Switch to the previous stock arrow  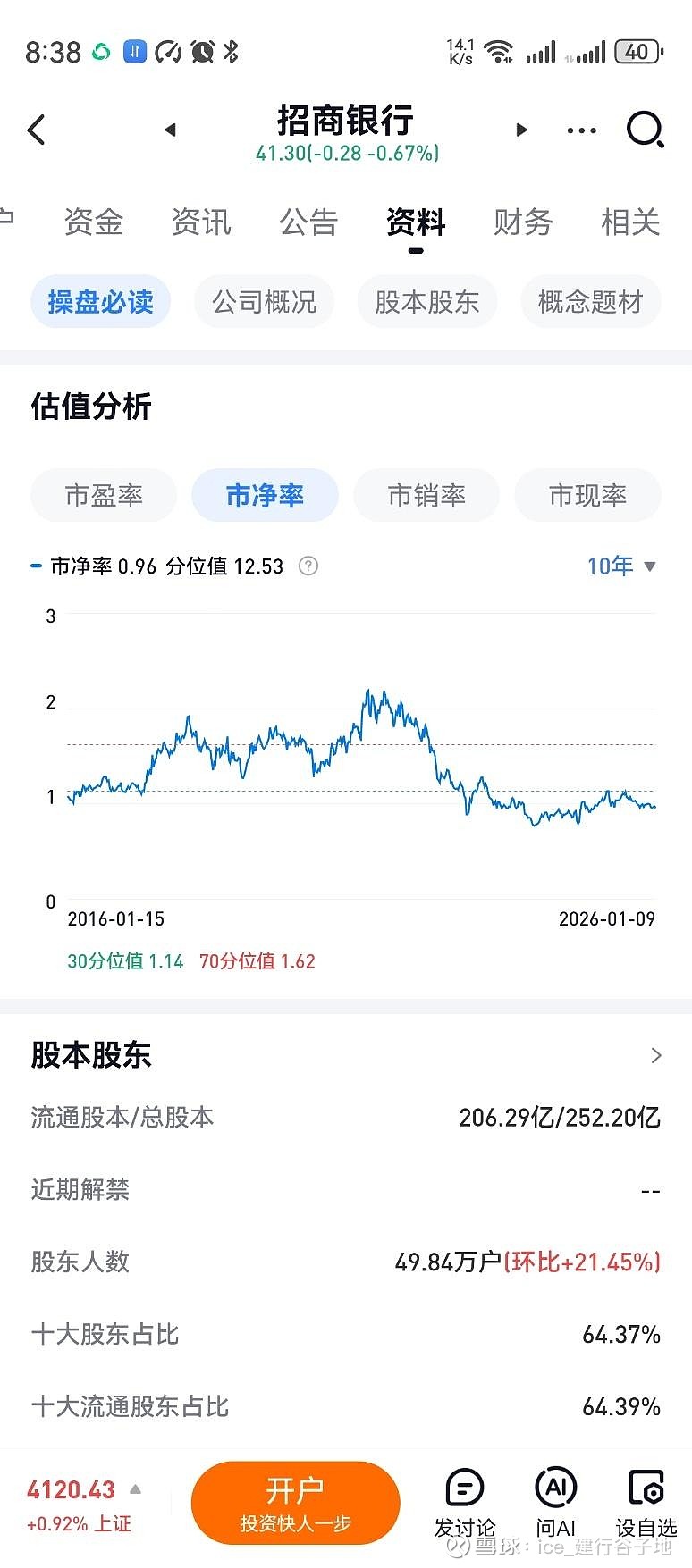[170, 130]
